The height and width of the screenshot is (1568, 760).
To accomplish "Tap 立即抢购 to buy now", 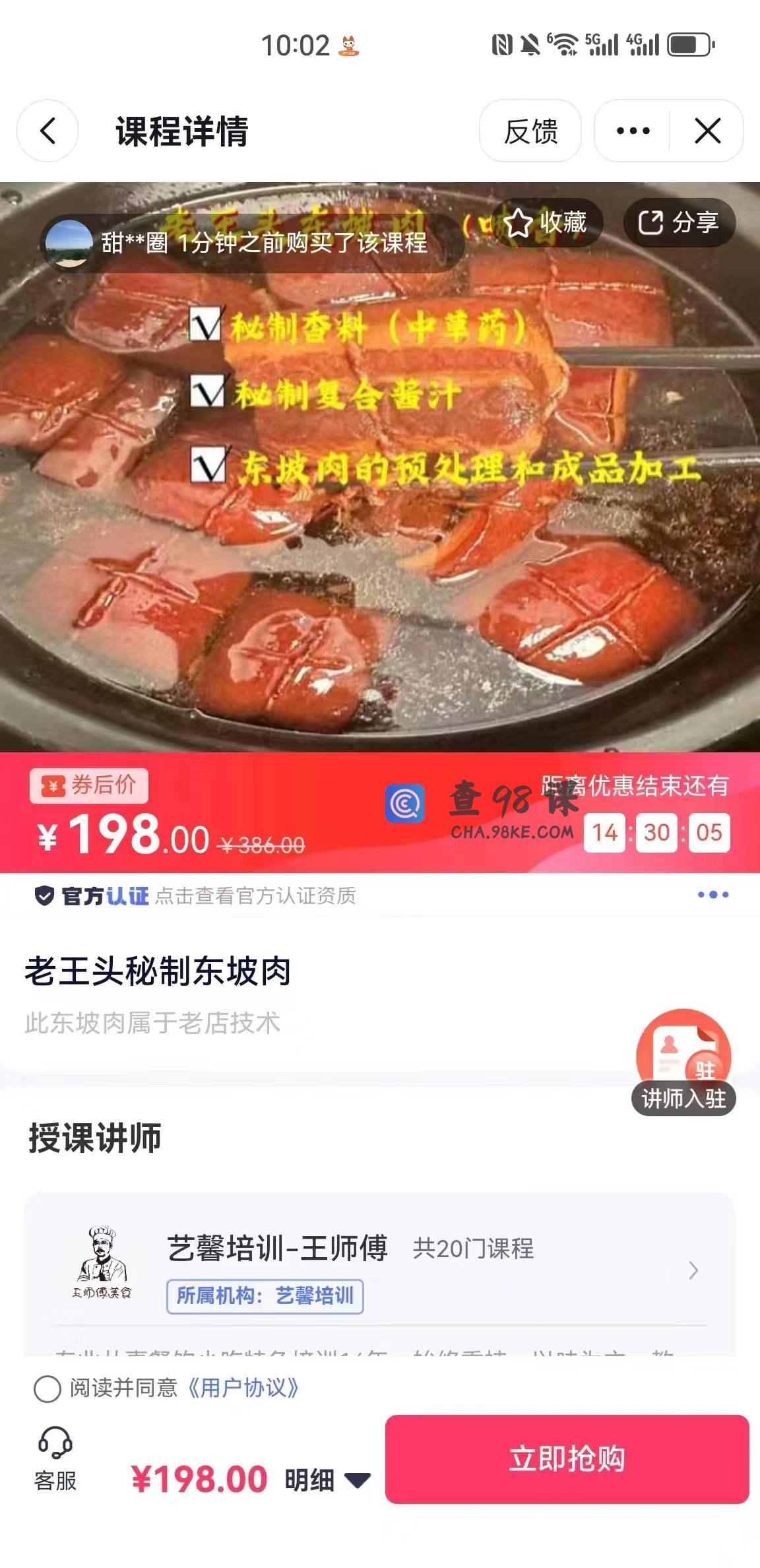I will point(567,1460).
